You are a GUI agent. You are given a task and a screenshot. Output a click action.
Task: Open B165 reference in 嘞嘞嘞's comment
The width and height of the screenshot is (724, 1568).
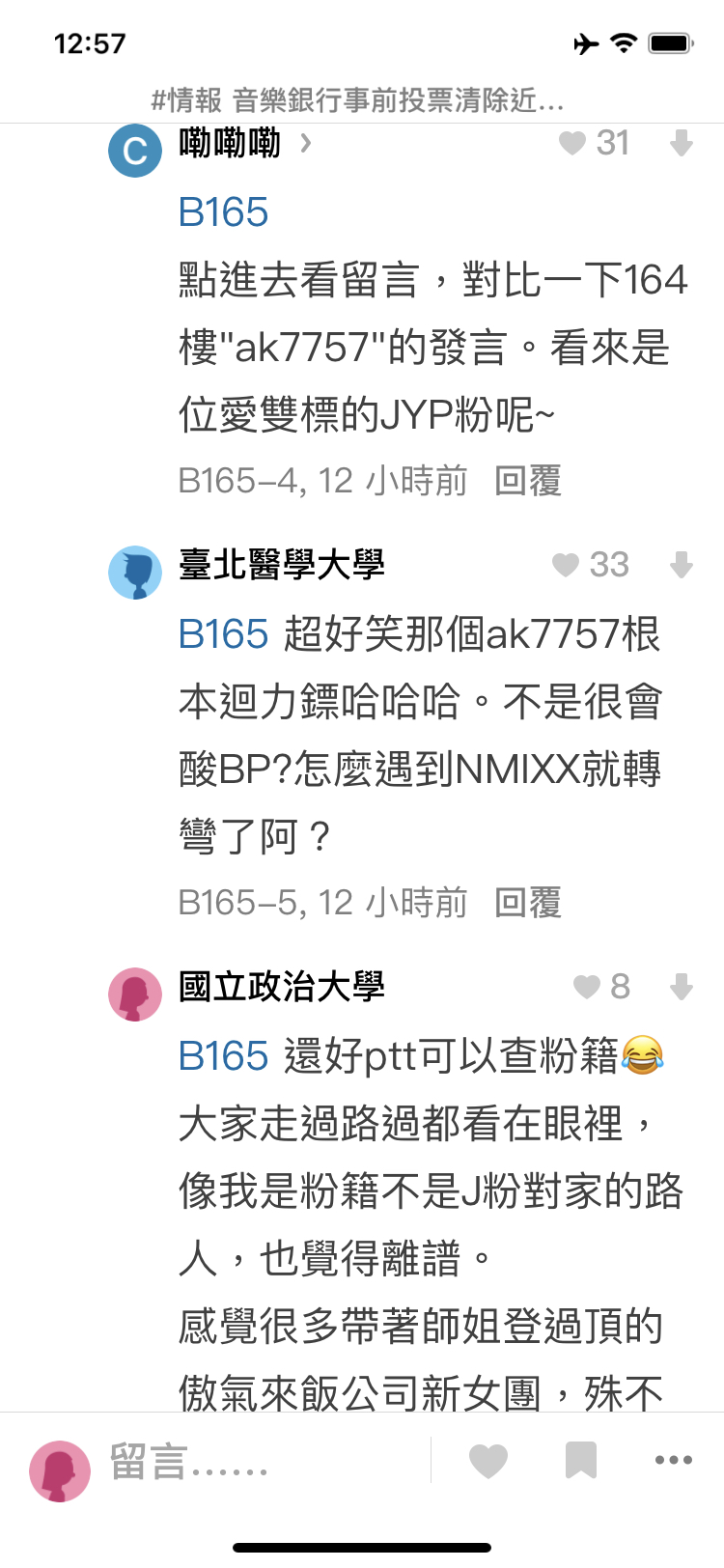pos(223,212)
